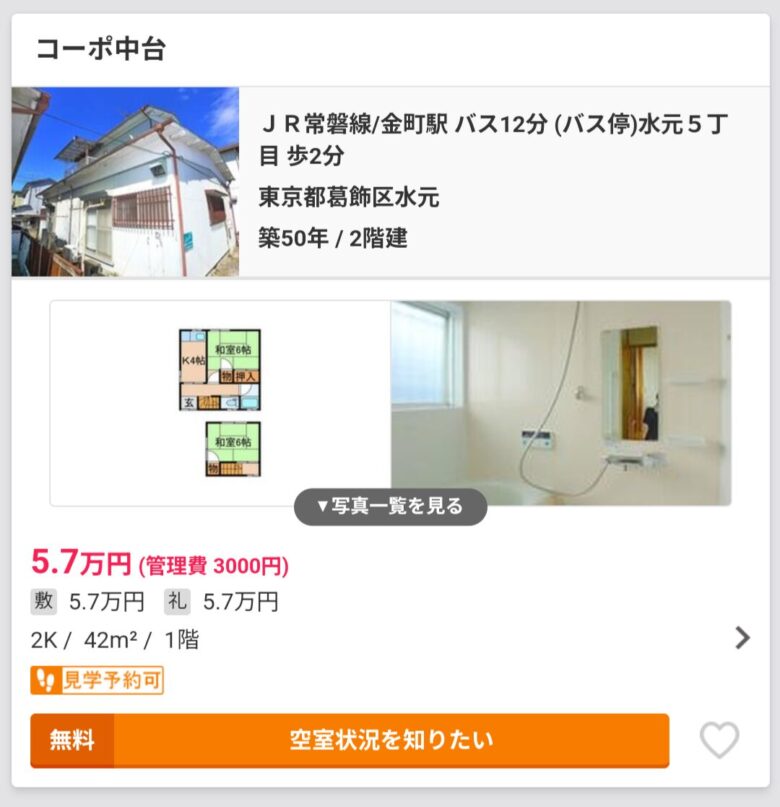Tap the 空室状況を知りたい button
The image size is (780, 807).
point(390,741)
